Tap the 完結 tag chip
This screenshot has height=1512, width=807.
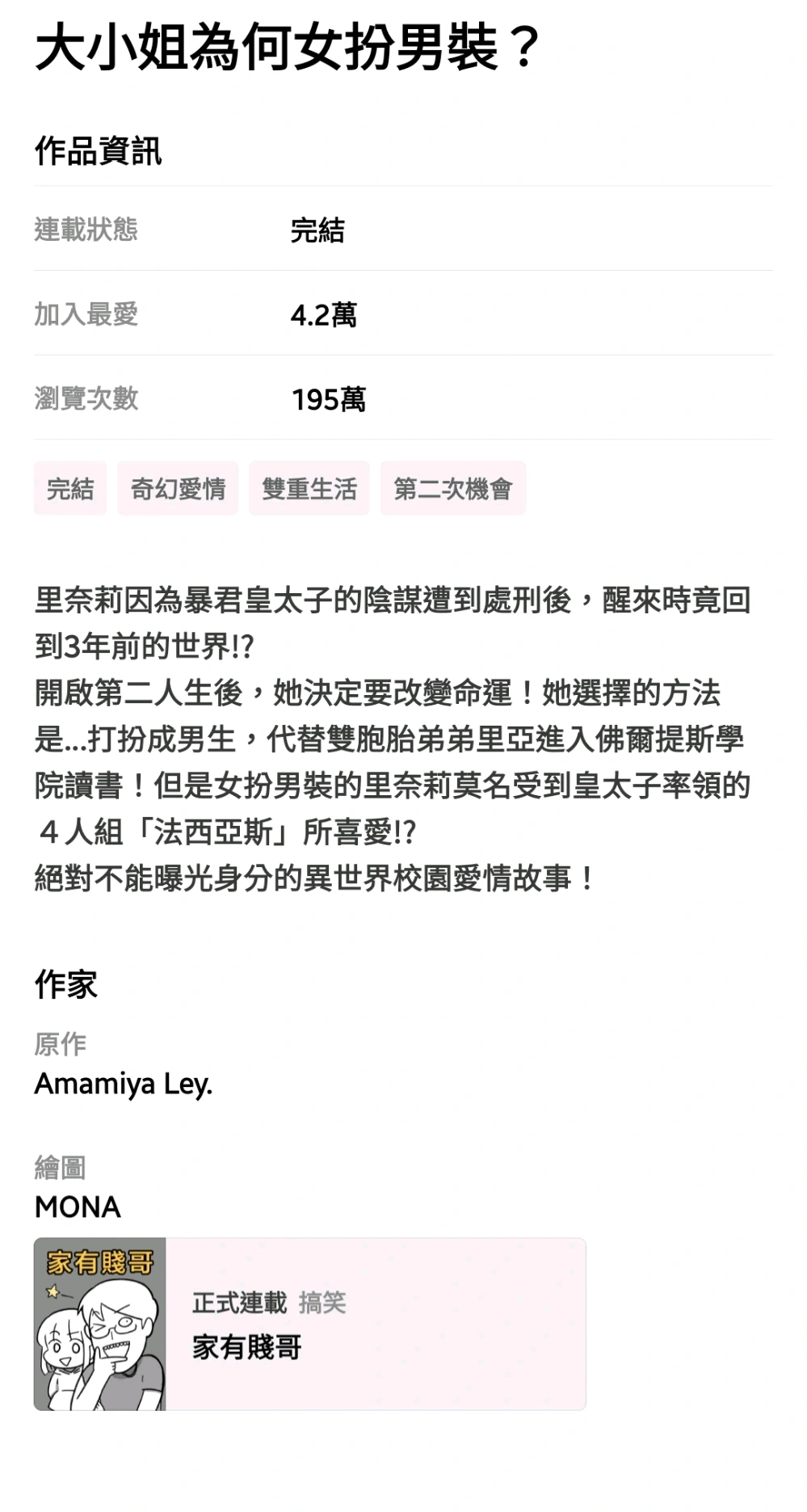(70, 488)
